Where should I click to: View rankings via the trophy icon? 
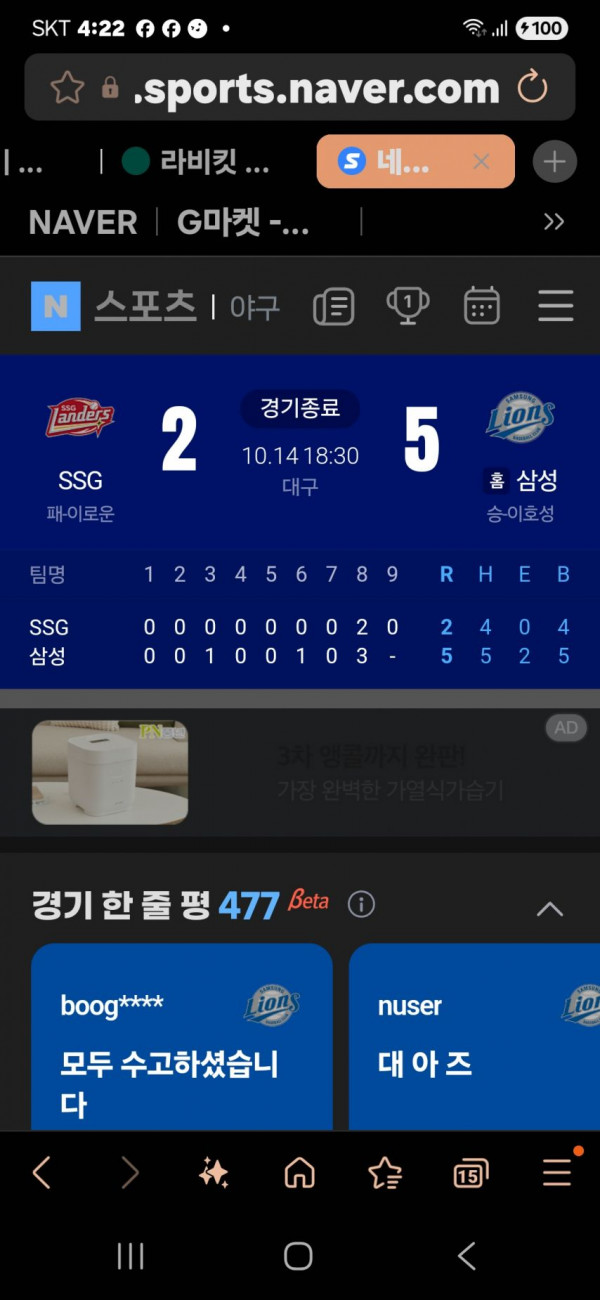(407, 306)
